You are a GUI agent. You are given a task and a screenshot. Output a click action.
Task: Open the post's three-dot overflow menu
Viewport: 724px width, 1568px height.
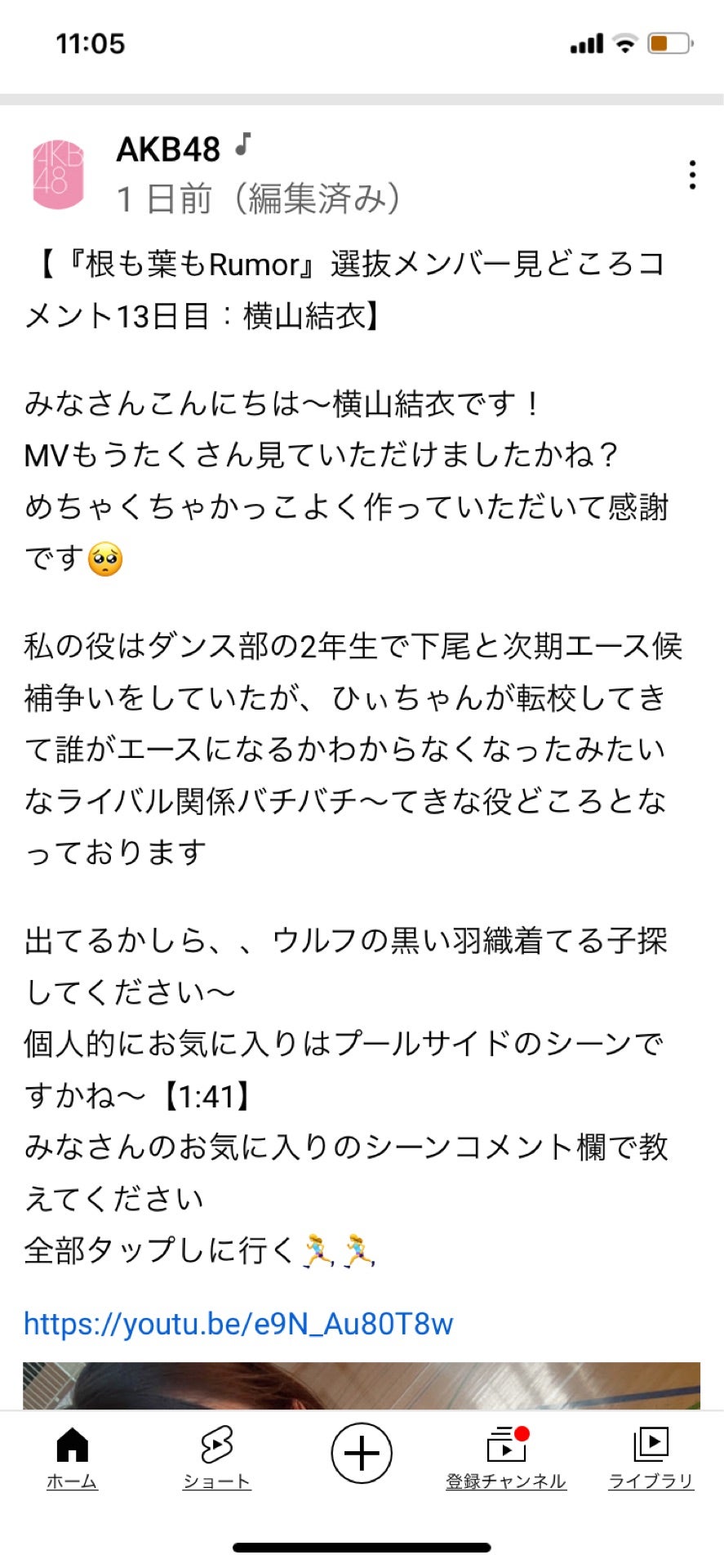tap(692, 175)
